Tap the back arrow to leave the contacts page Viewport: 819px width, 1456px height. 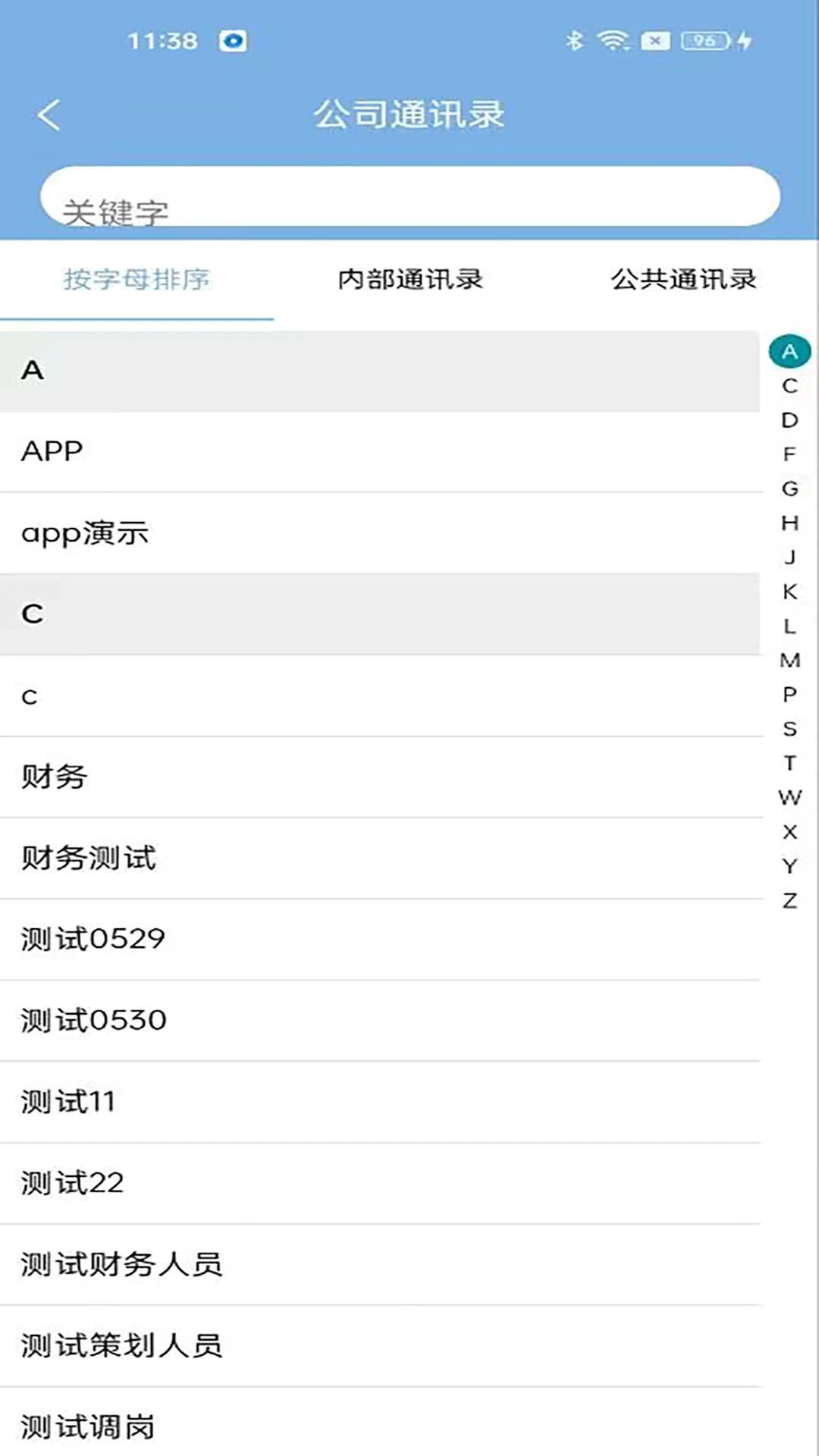point(49,115)
